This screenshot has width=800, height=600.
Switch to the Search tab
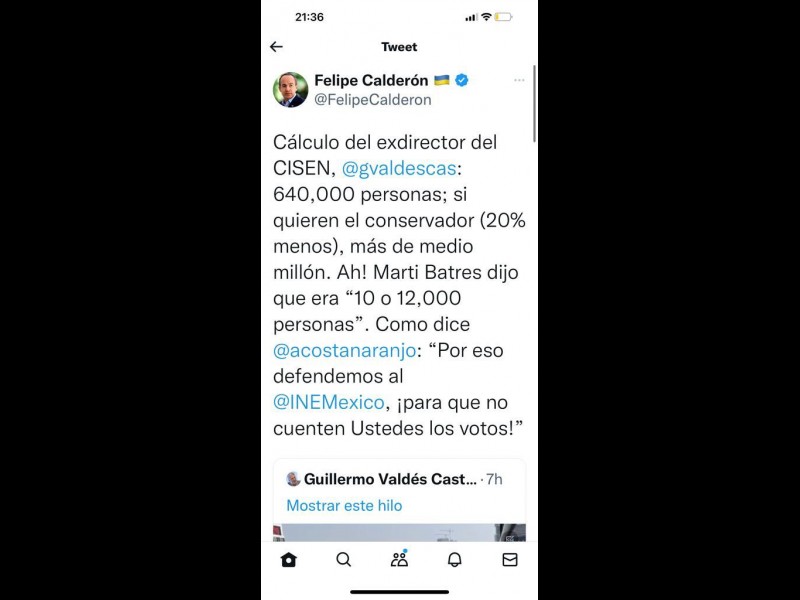pos(344,560)
